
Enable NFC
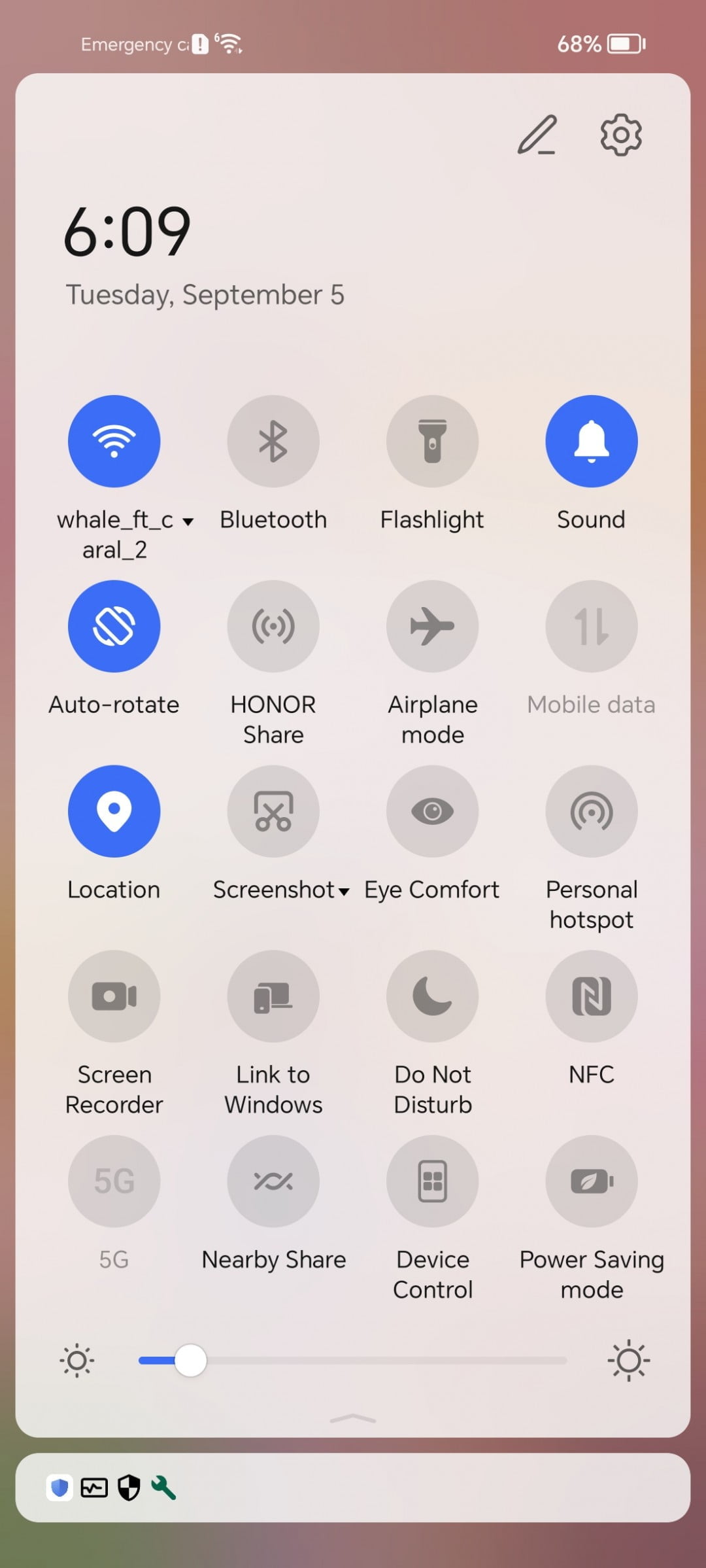pyautogui.click(x=592, y=996)
